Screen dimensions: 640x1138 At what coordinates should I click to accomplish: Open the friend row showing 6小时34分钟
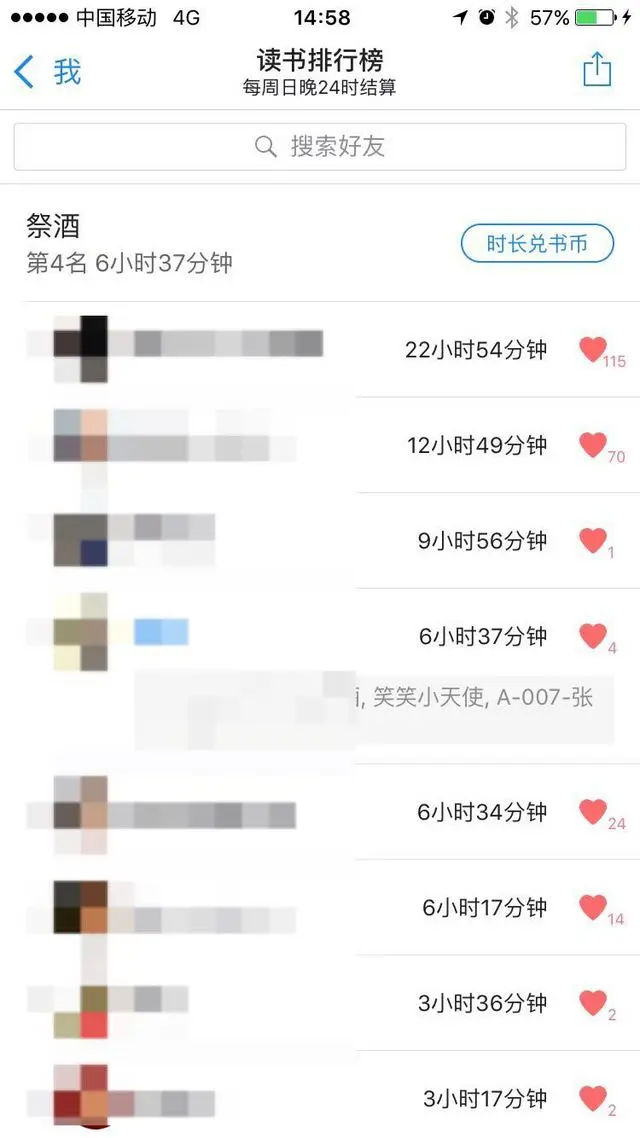[x=320, y=812]
